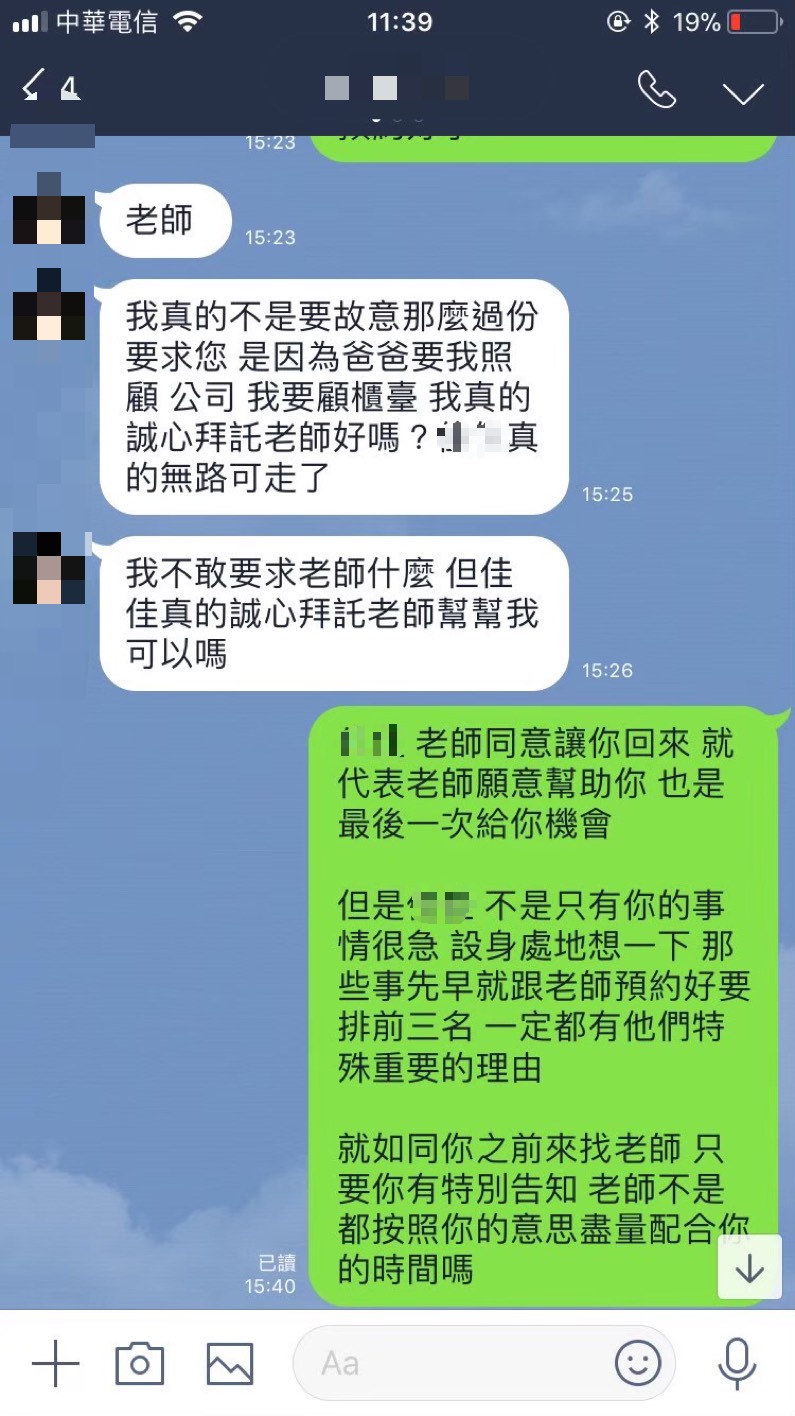
Task: Focus the Aa message input field
Action: [x=450, y=1363]
